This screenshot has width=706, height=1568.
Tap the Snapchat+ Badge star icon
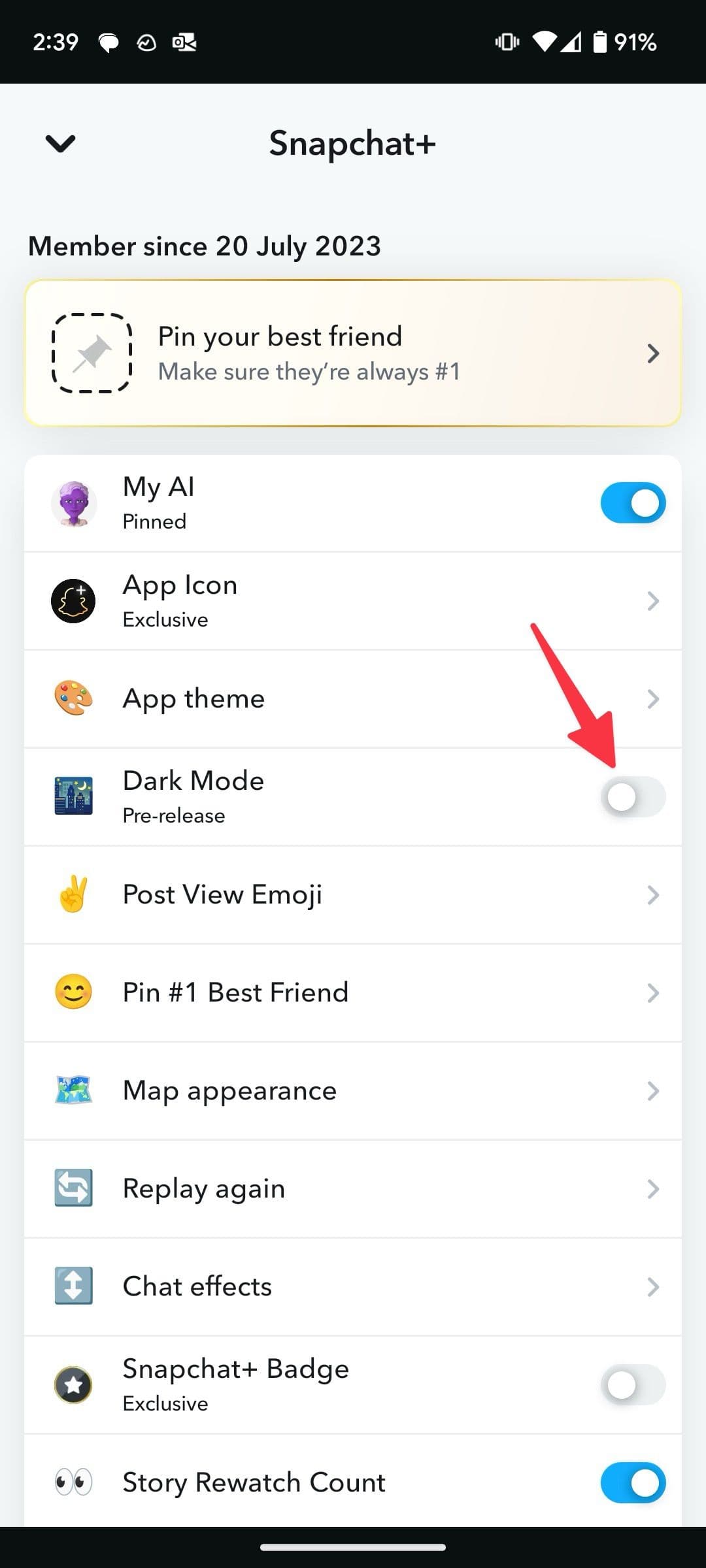(x=74, y=1384)
